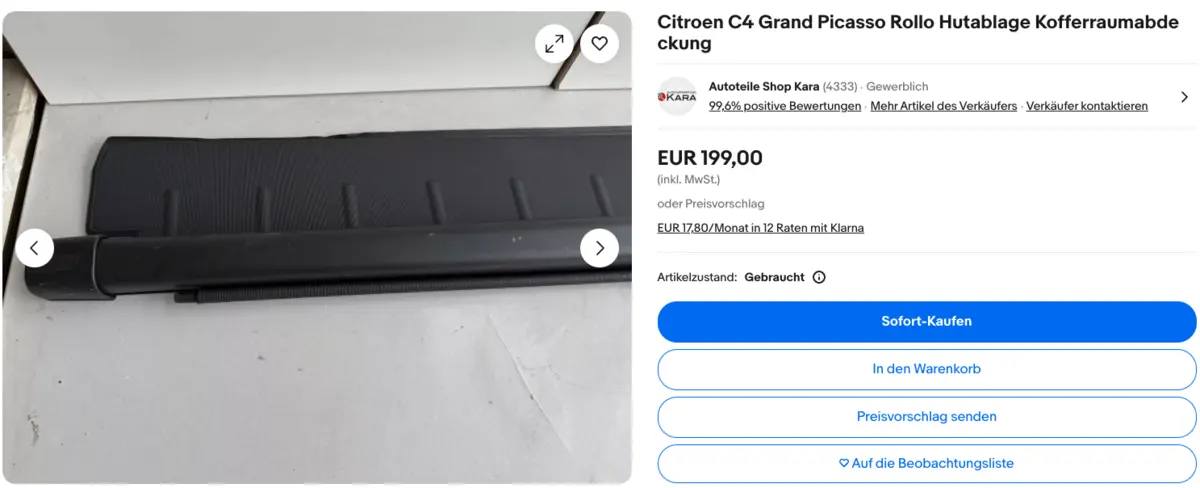Viewport: 1200px width, 488px height.
Task: Buy now with Sofort-Kaufen
Action: coord(926,321)
